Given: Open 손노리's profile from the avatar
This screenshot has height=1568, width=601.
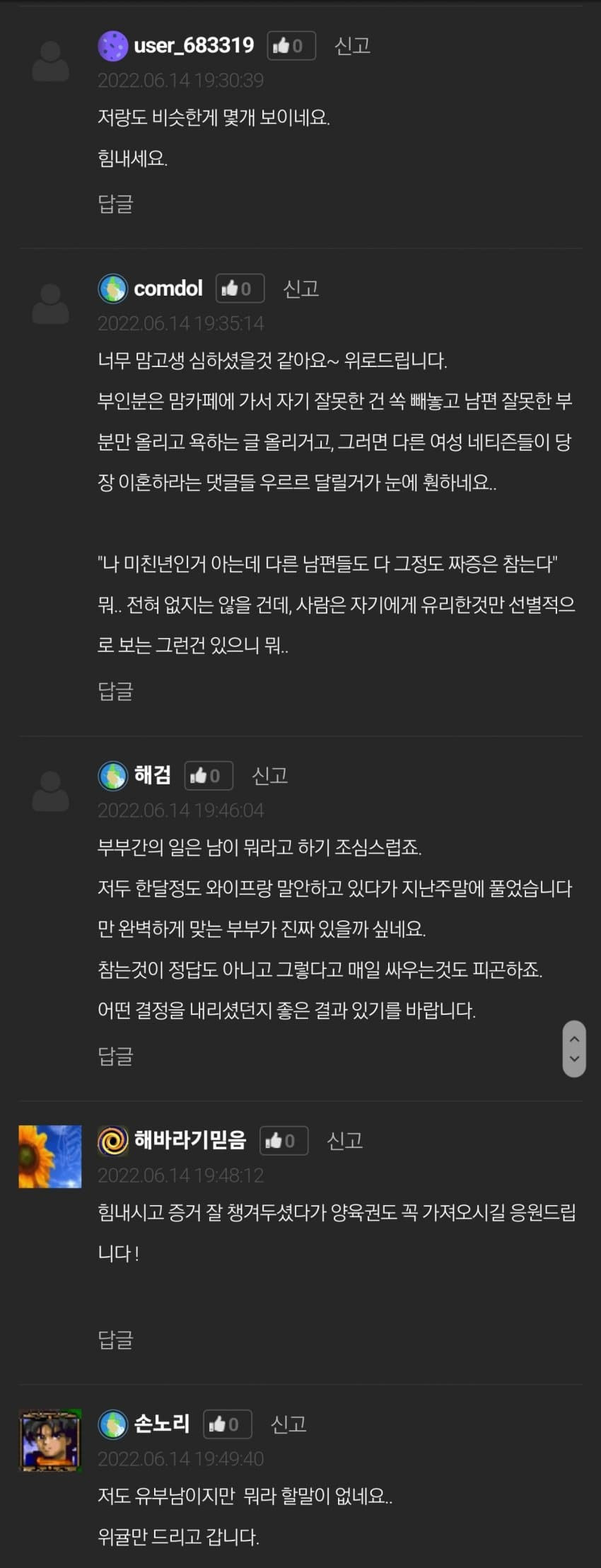Looking at the screenshot, I should click(49, 1441).
